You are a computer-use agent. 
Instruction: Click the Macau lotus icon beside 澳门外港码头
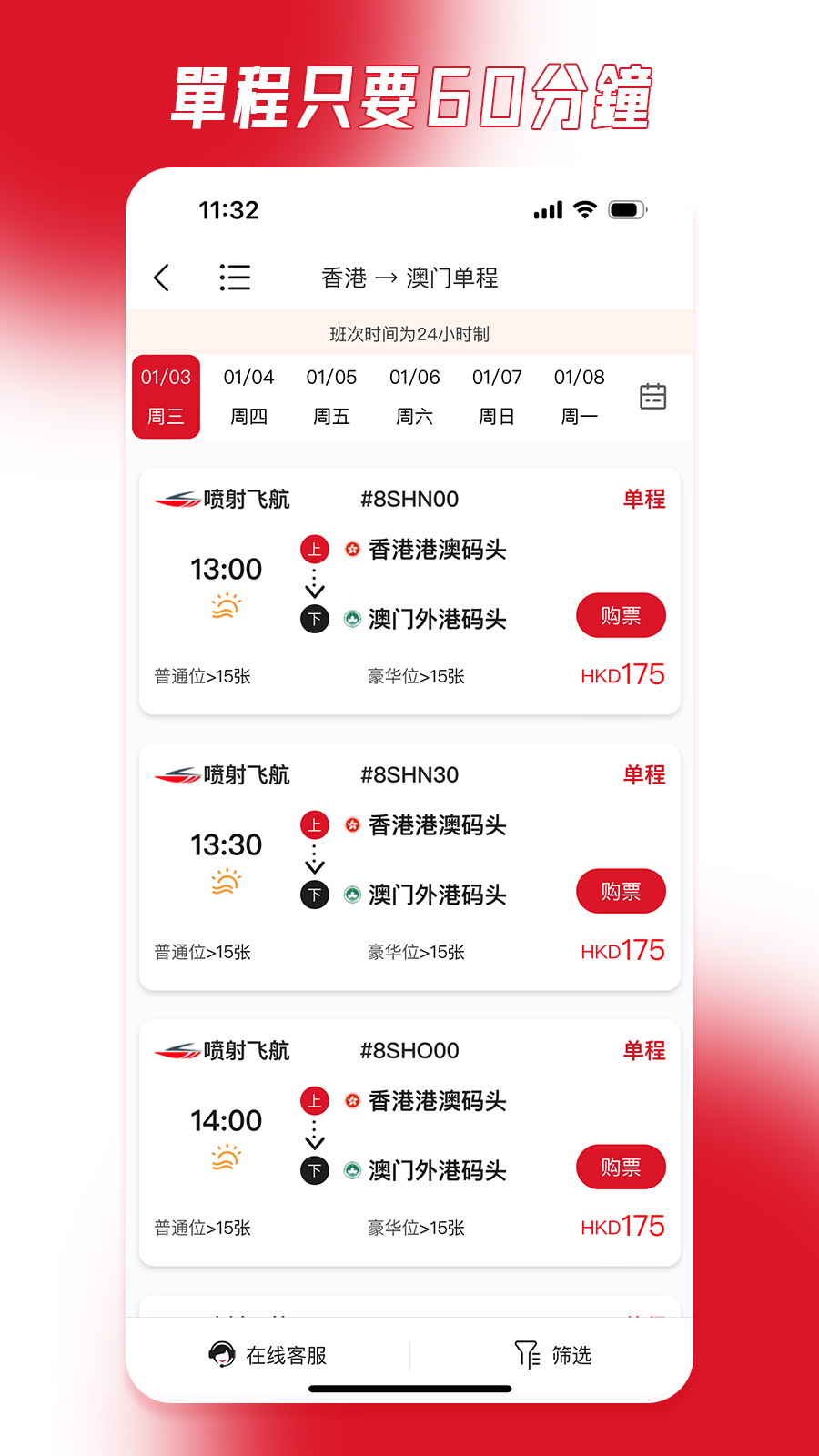[352, 619]
